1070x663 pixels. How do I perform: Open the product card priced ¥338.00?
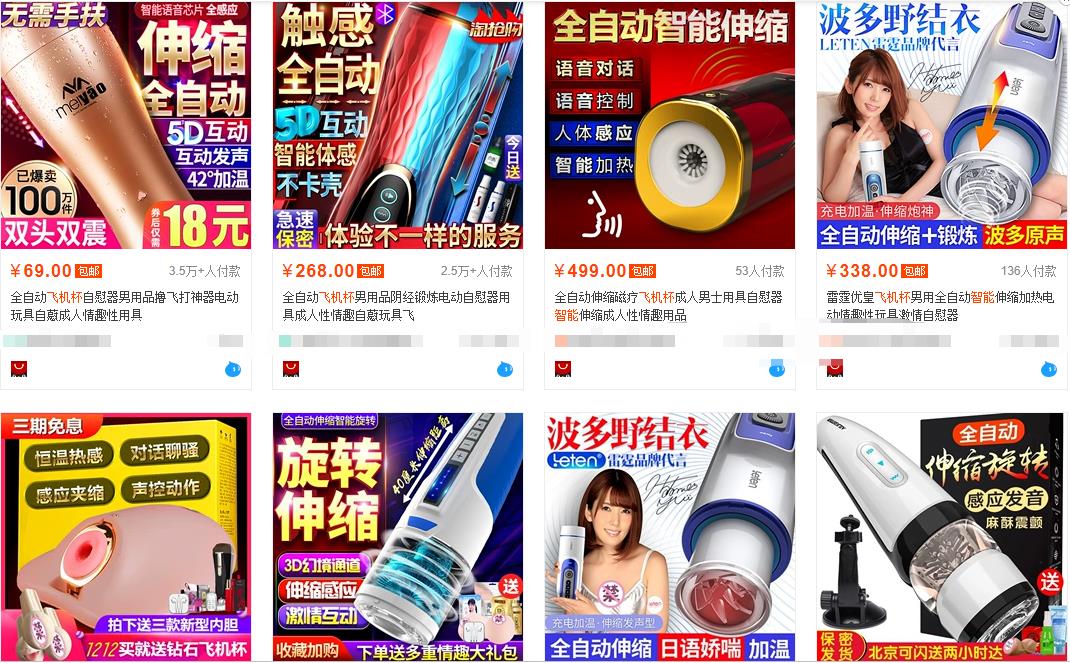pos(941,125)
